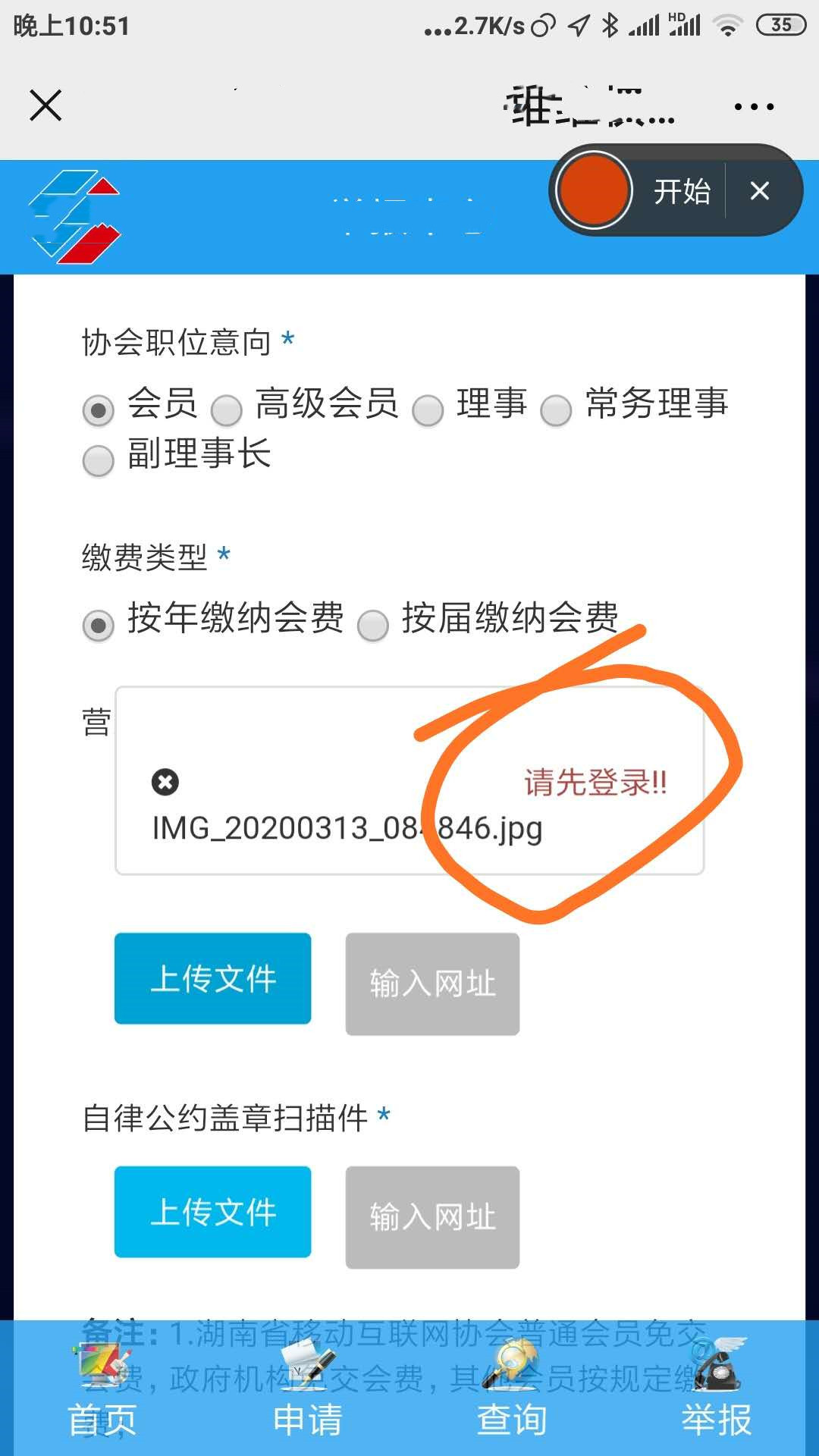Choose 常务理事 as position
The image size is (819, 1456).
pos(556,410)
